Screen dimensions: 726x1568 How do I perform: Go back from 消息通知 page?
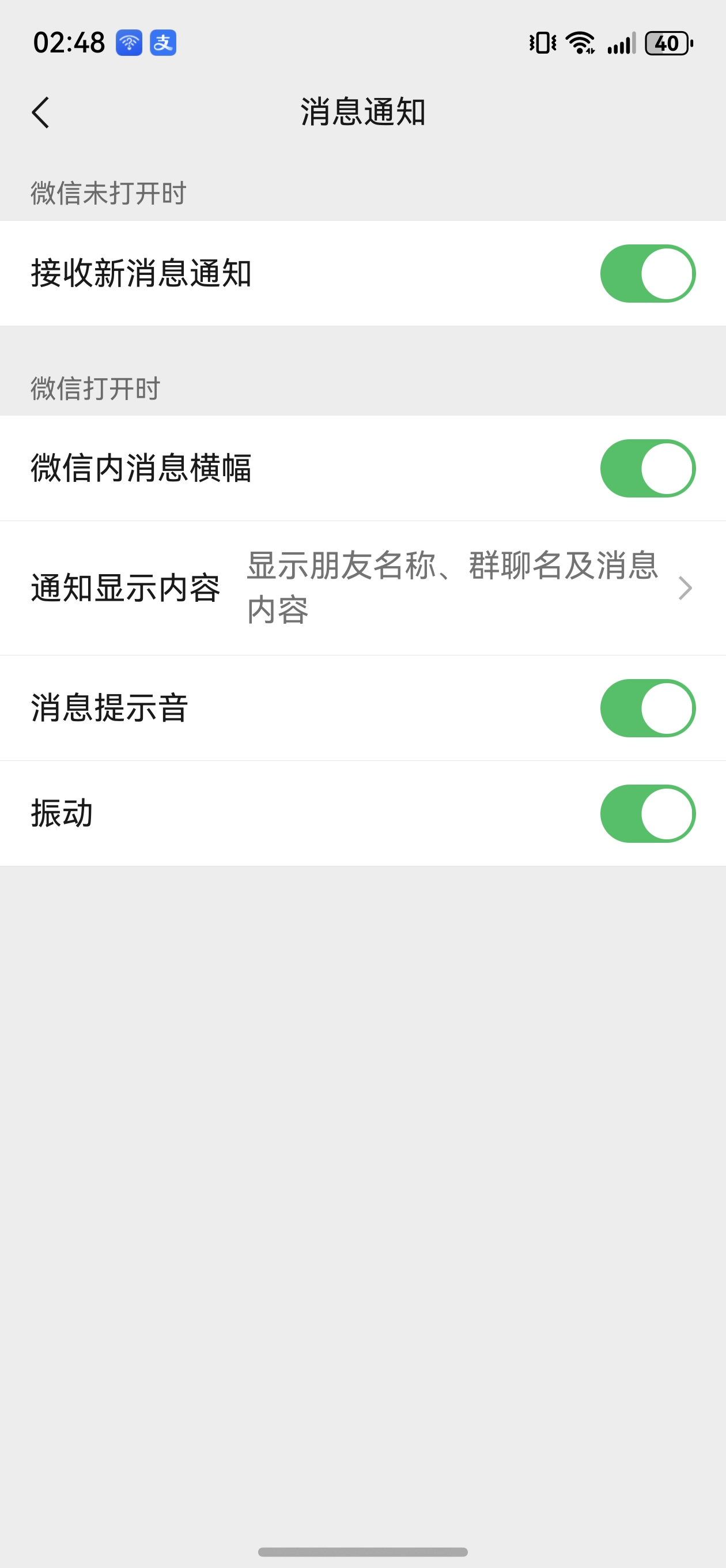(41, 112)
